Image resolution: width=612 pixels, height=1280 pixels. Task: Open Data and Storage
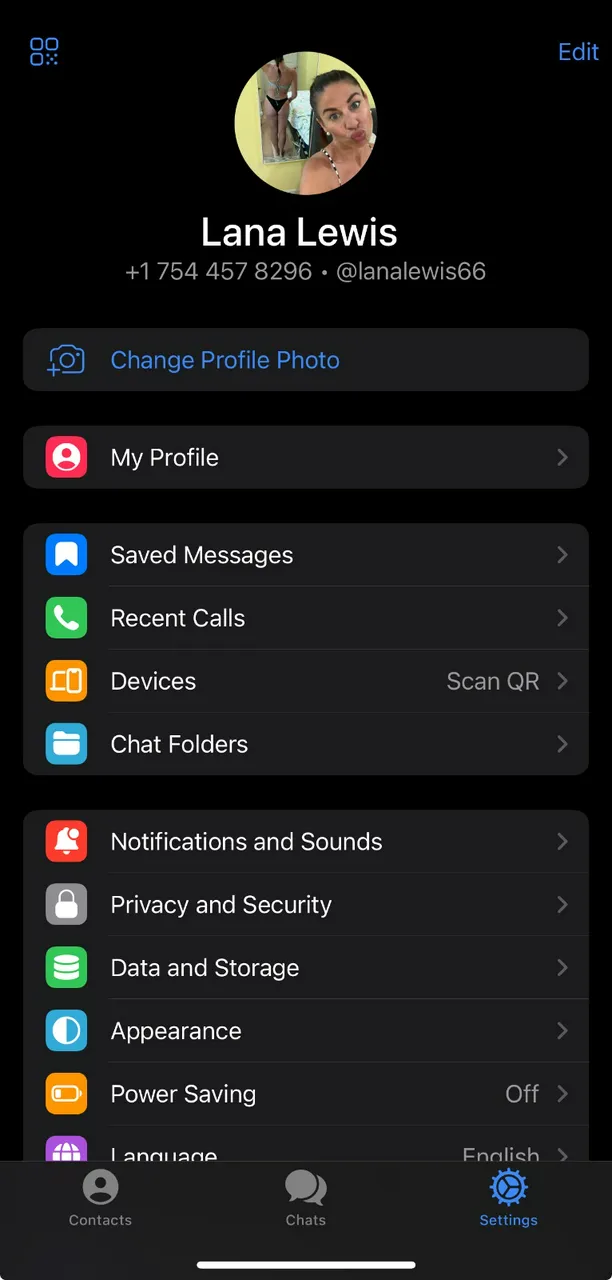point(306,968)
